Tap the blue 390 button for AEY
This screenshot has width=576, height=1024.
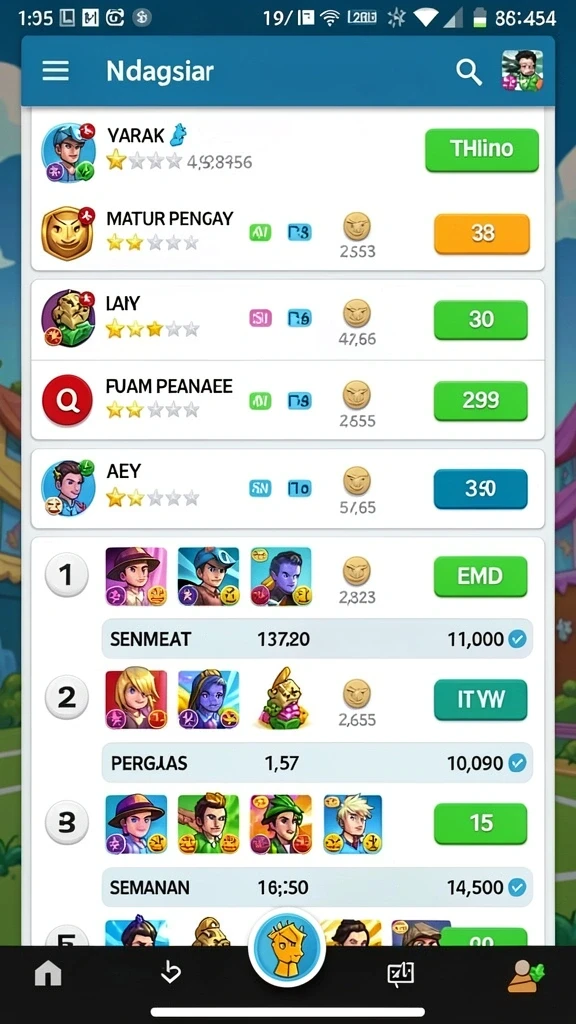[481, 488]
